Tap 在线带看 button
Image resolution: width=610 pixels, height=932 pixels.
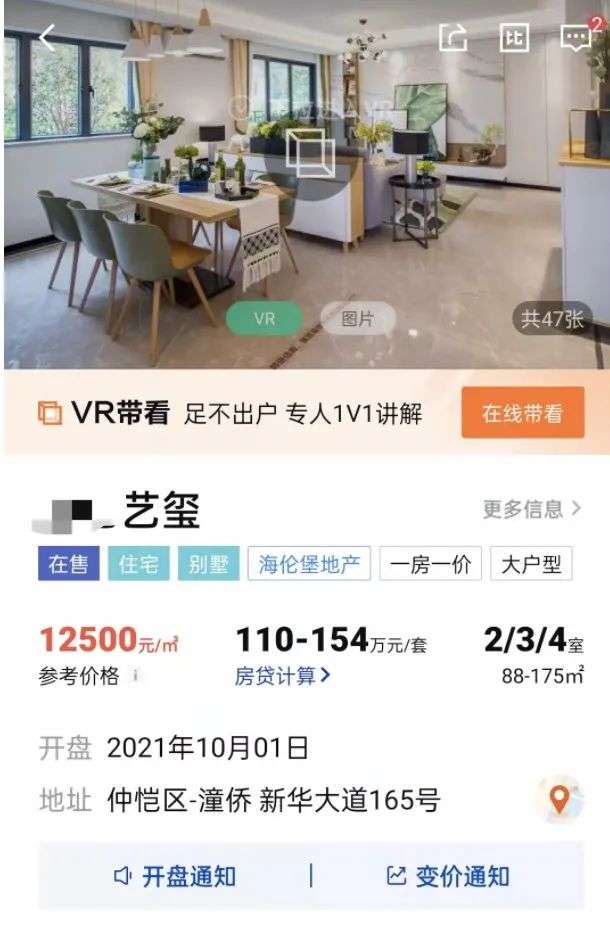coord(522,413)
